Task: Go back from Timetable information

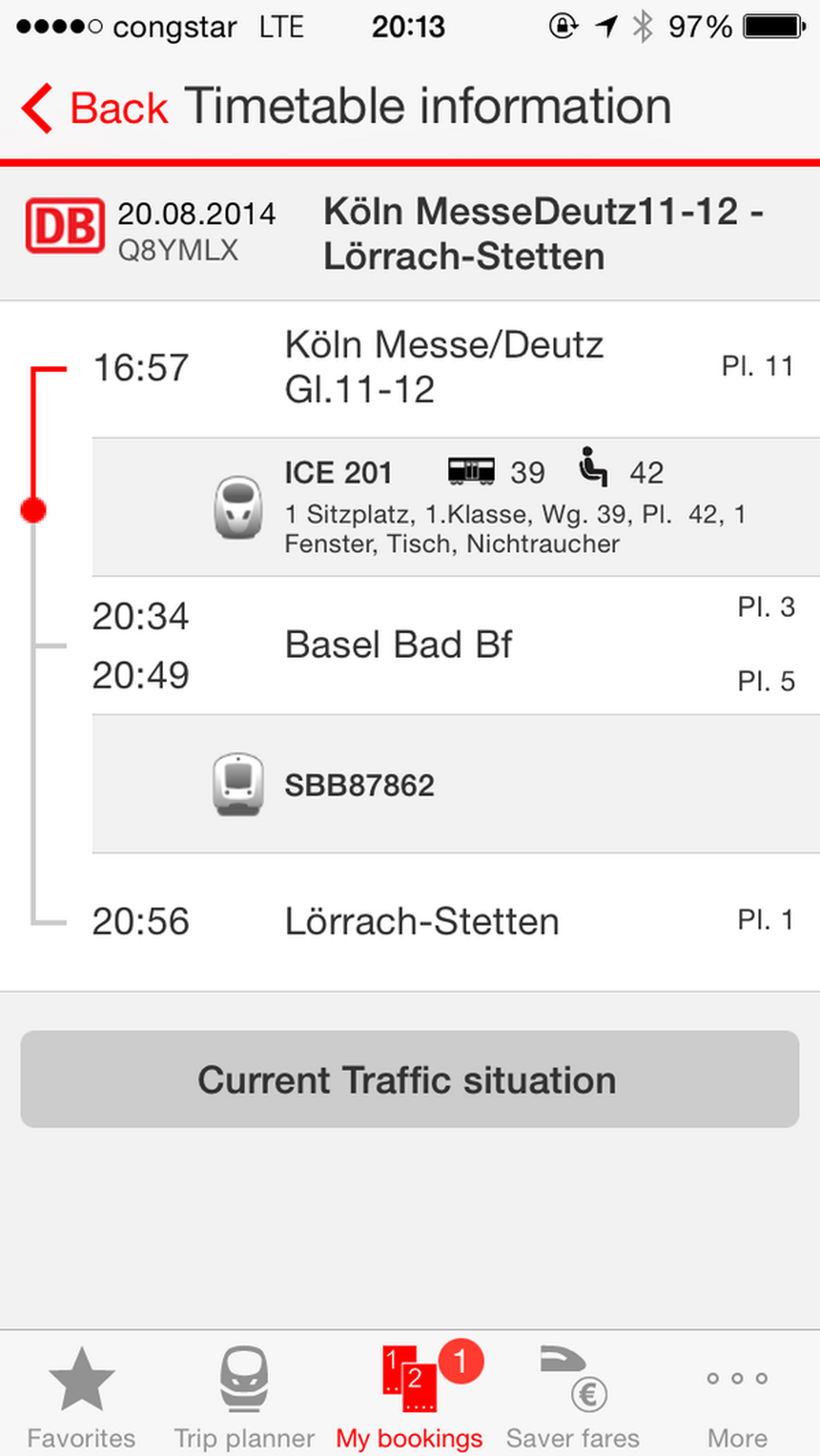Action: (96, 108)
